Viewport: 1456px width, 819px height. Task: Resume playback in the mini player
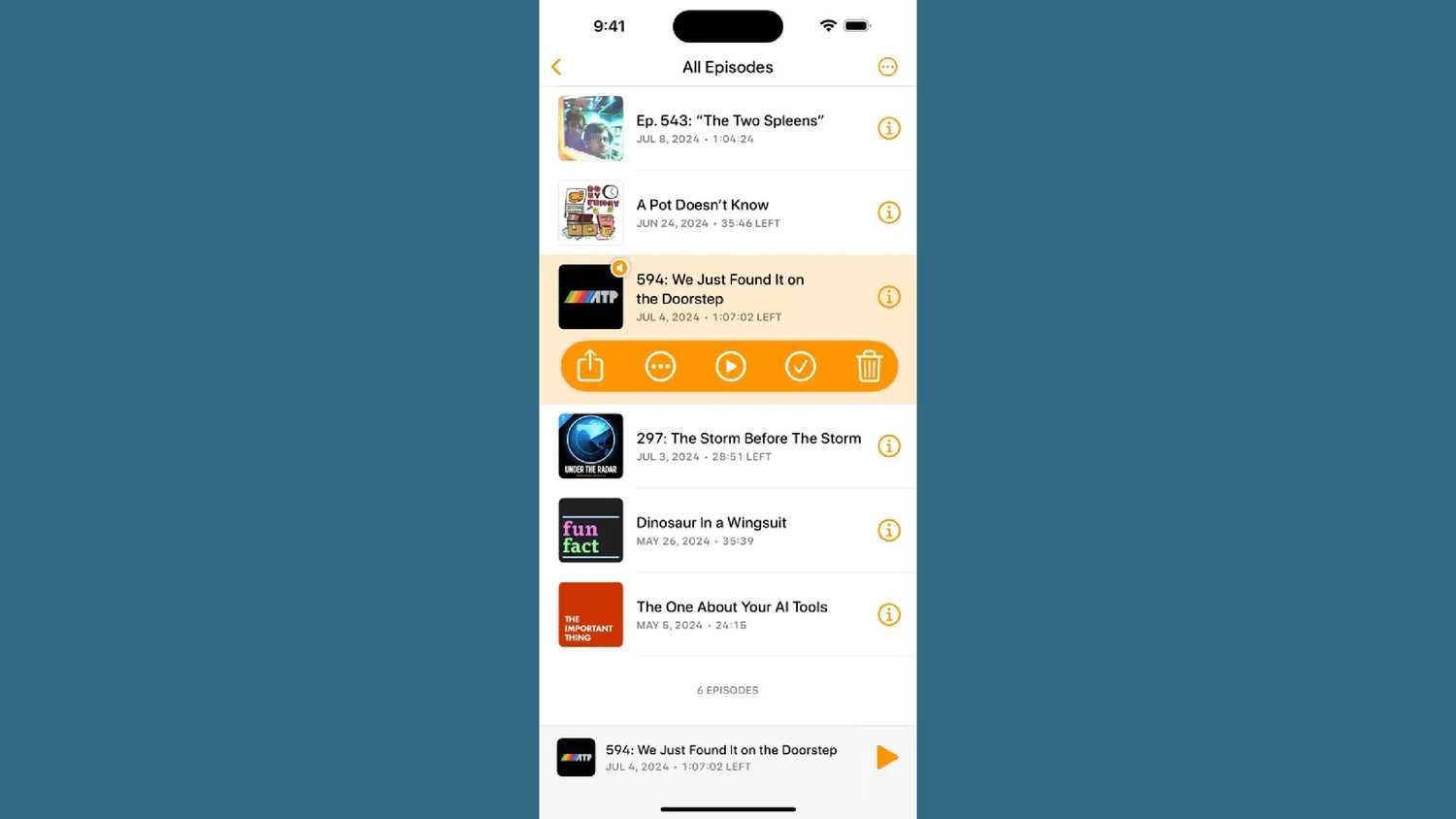click(886, 757)
